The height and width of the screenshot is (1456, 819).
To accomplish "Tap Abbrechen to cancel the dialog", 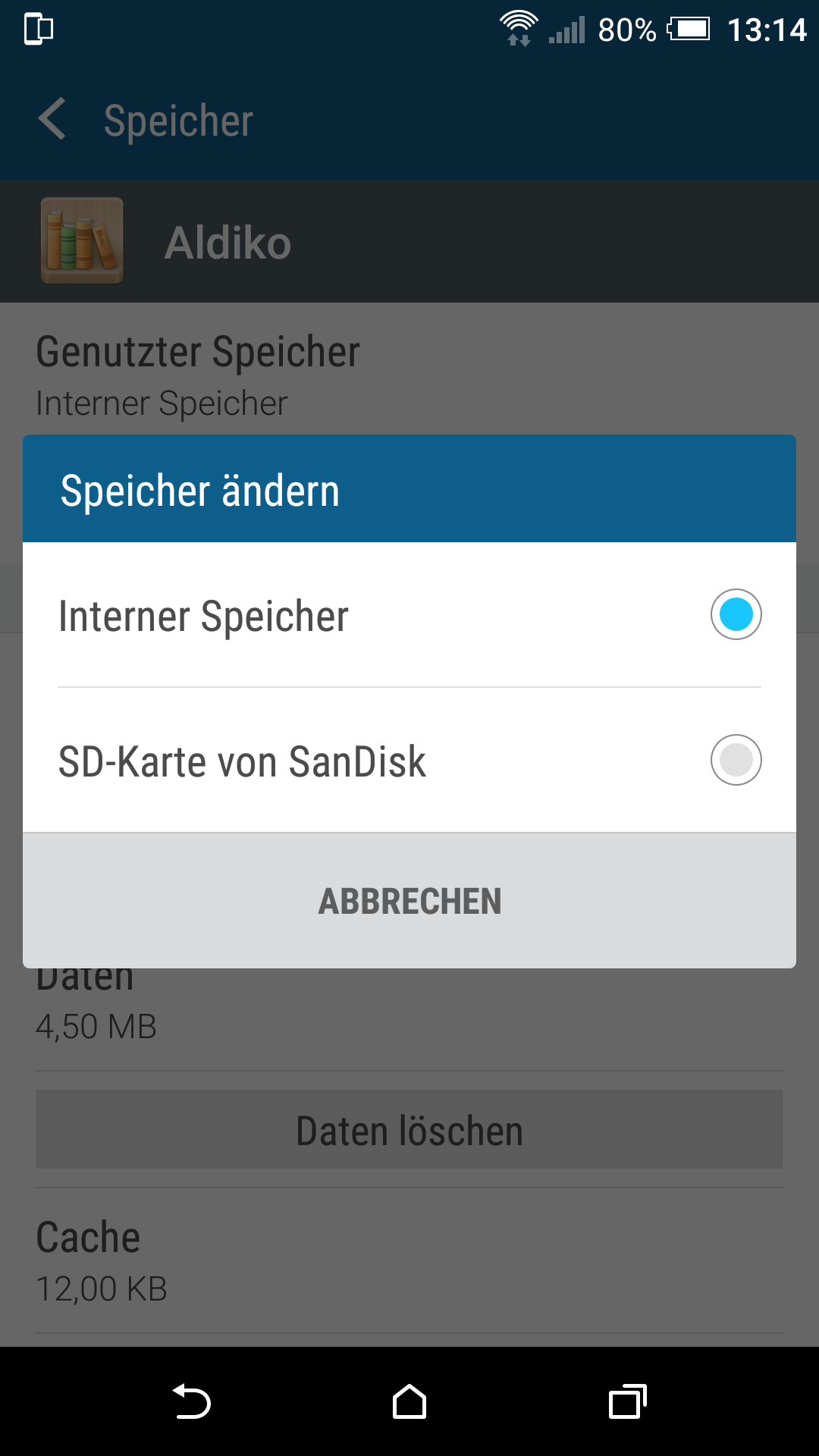I will click(x=409, y=901).
